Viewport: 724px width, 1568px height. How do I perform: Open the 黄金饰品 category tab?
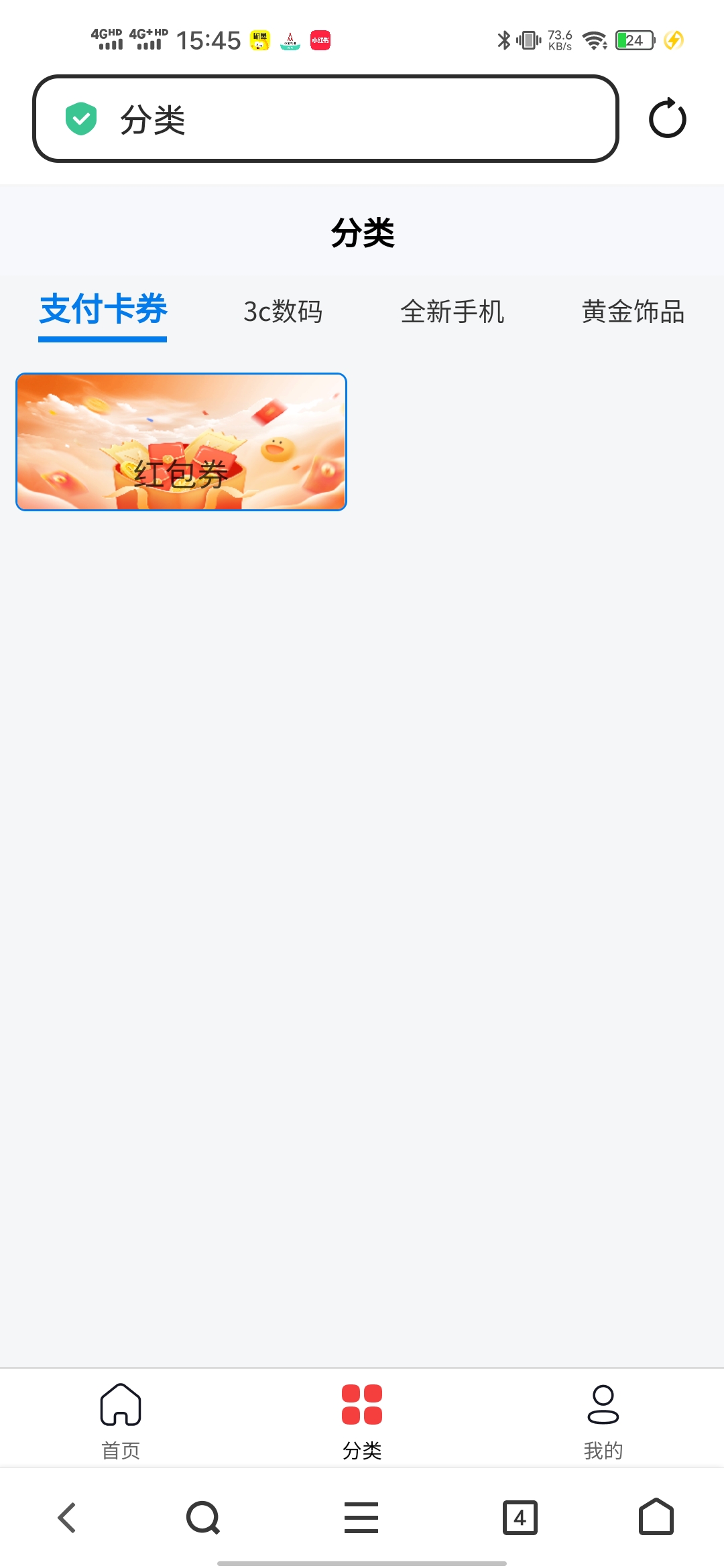pyautogui.click(x=633, y=312)
